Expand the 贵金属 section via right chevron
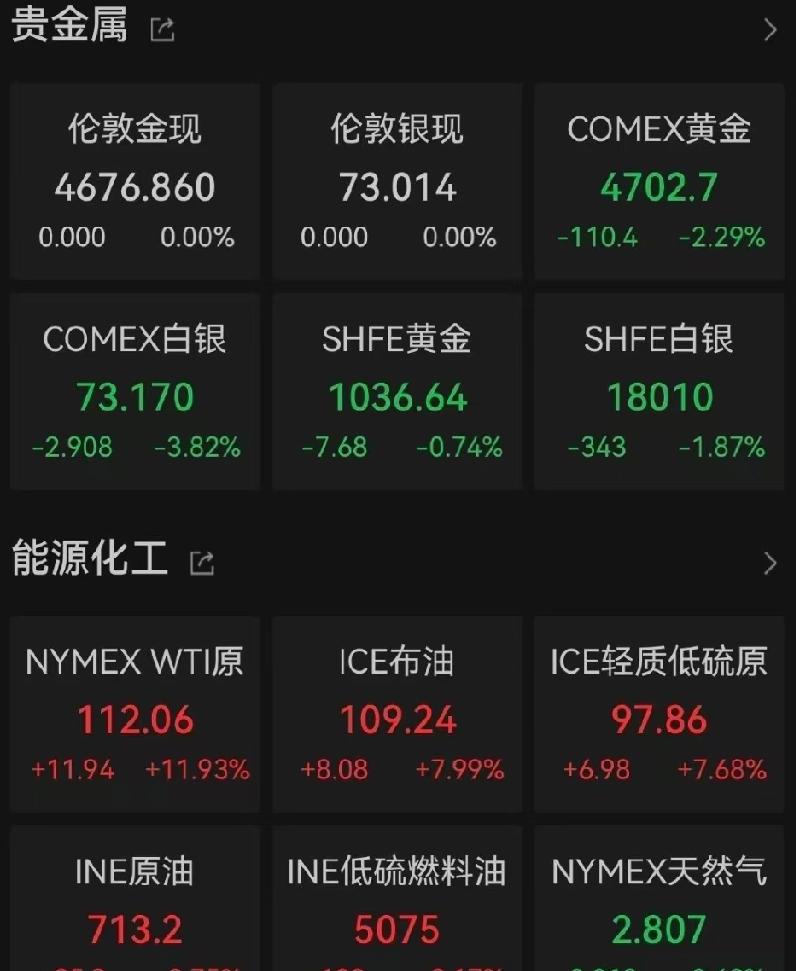This screenshot has height=971, width=796. pos(768,27)
